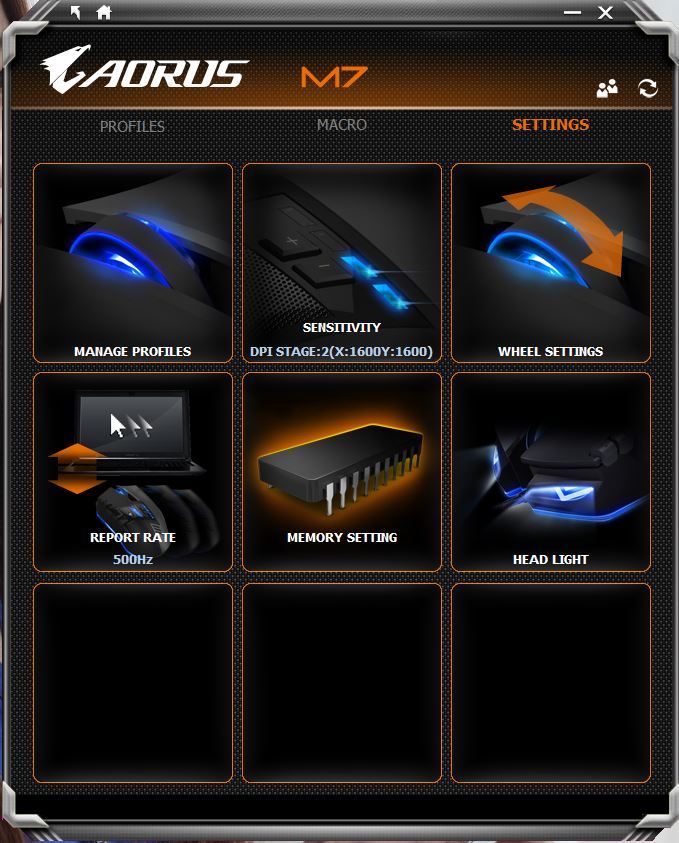Open WHEEL SETTINGS tile

point(551,263)
